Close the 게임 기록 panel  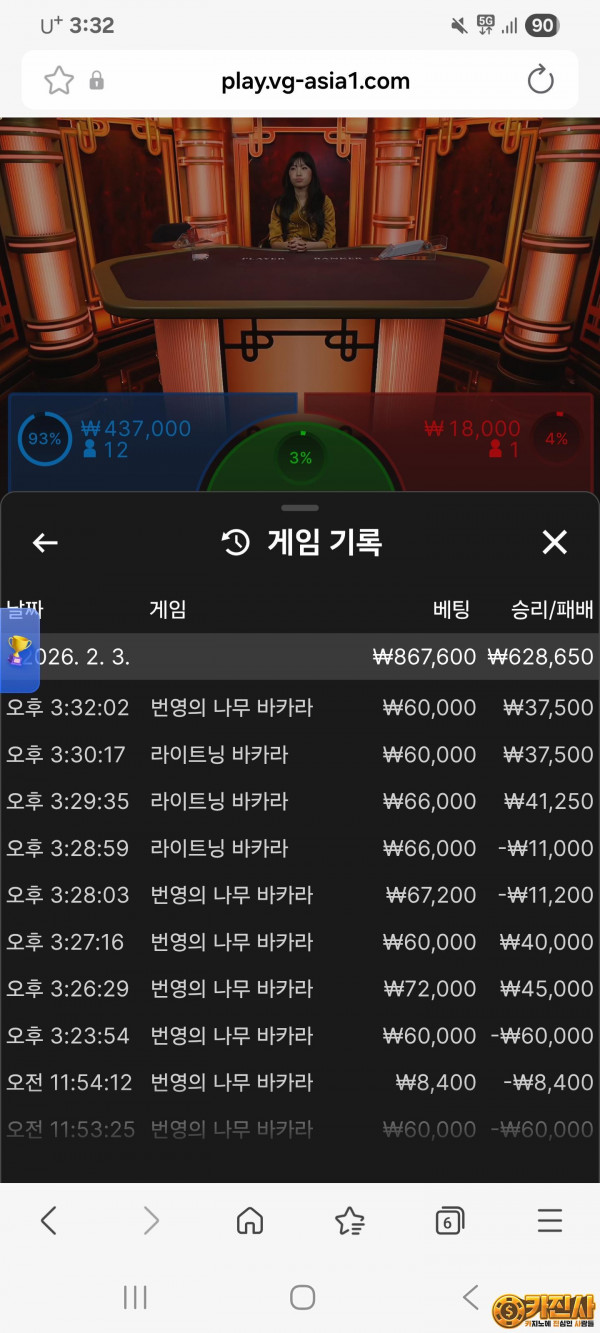click(554, 543)
